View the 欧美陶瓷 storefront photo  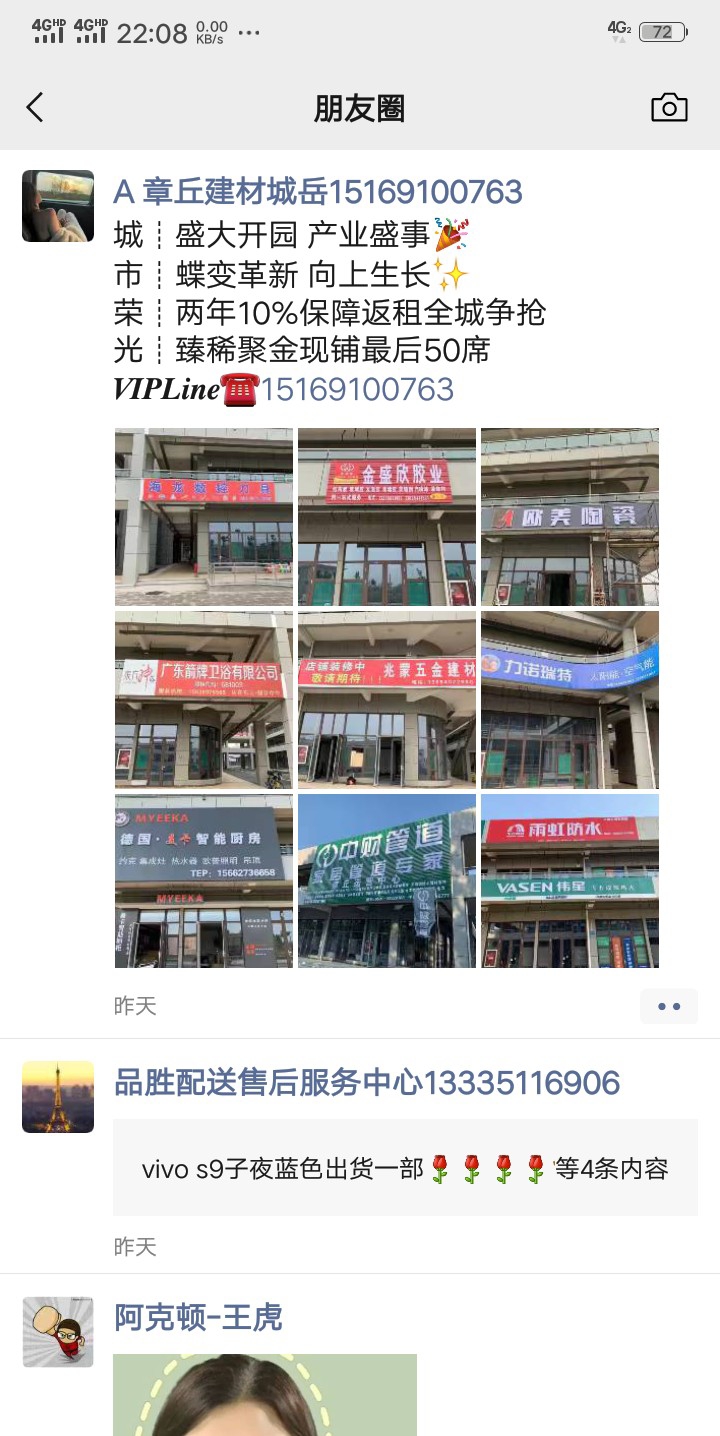(570, 517)
